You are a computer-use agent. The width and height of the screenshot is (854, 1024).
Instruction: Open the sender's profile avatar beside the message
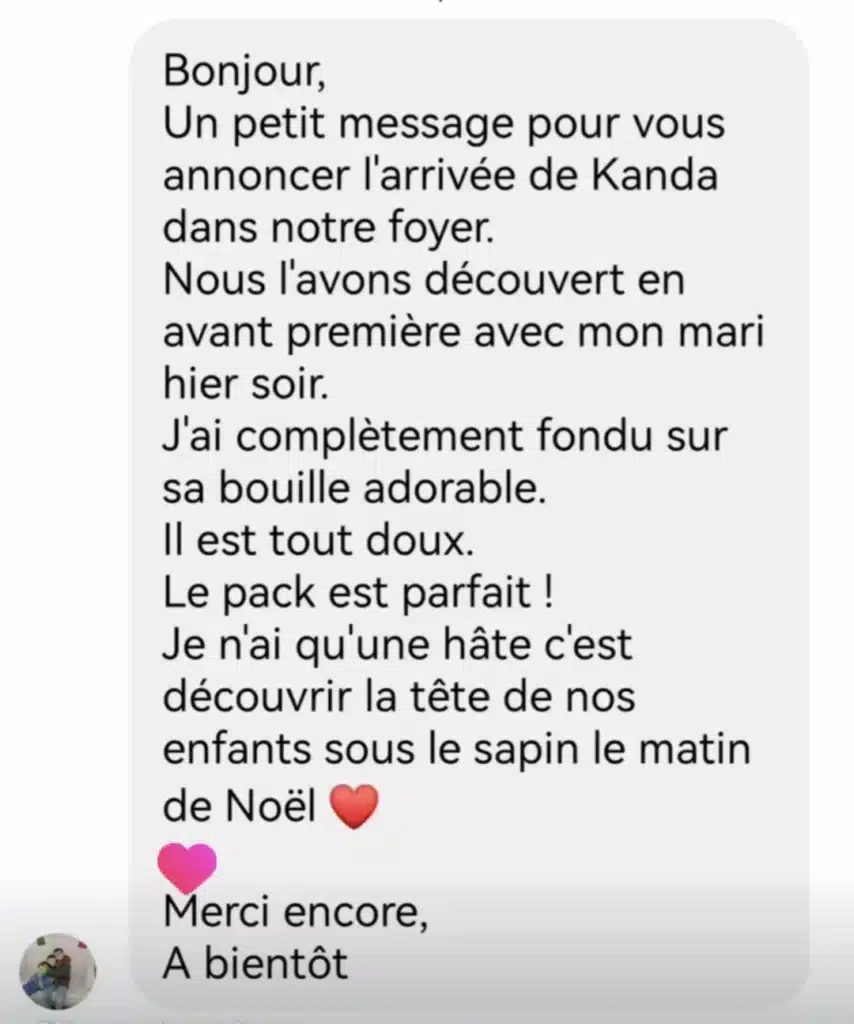(58, 971)
